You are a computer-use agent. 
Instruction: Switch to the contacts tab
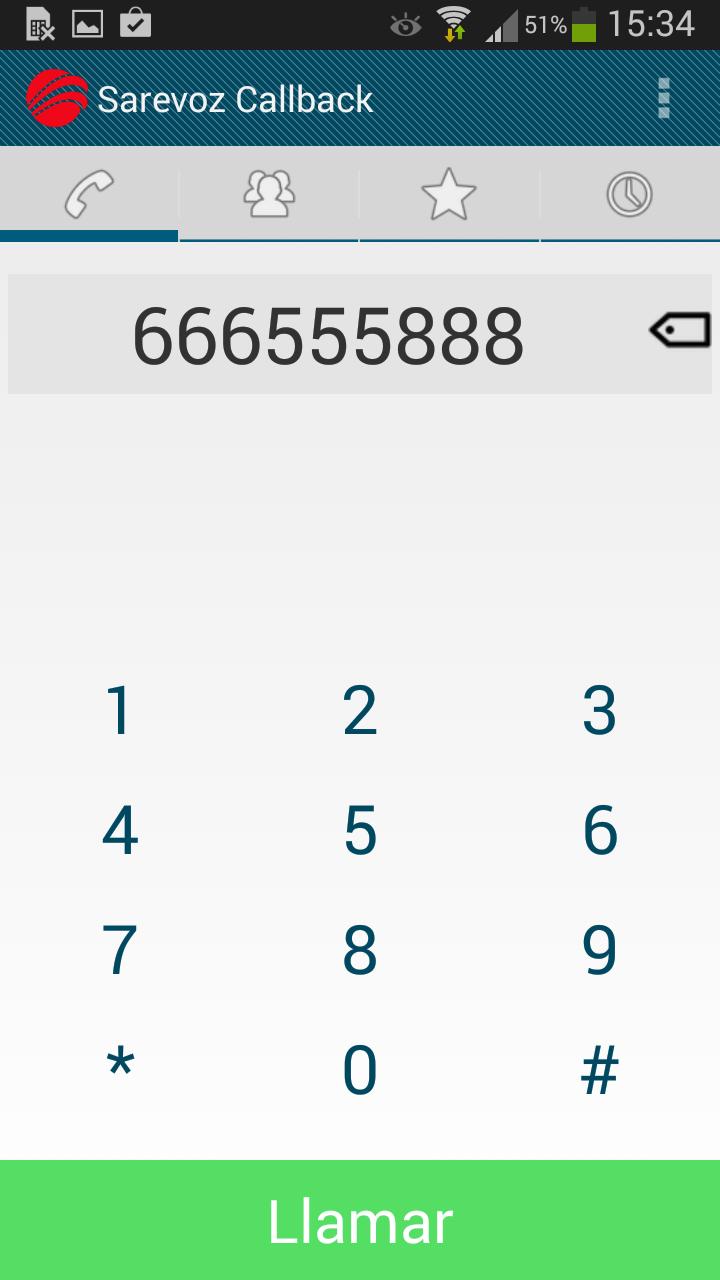point(269,194)
